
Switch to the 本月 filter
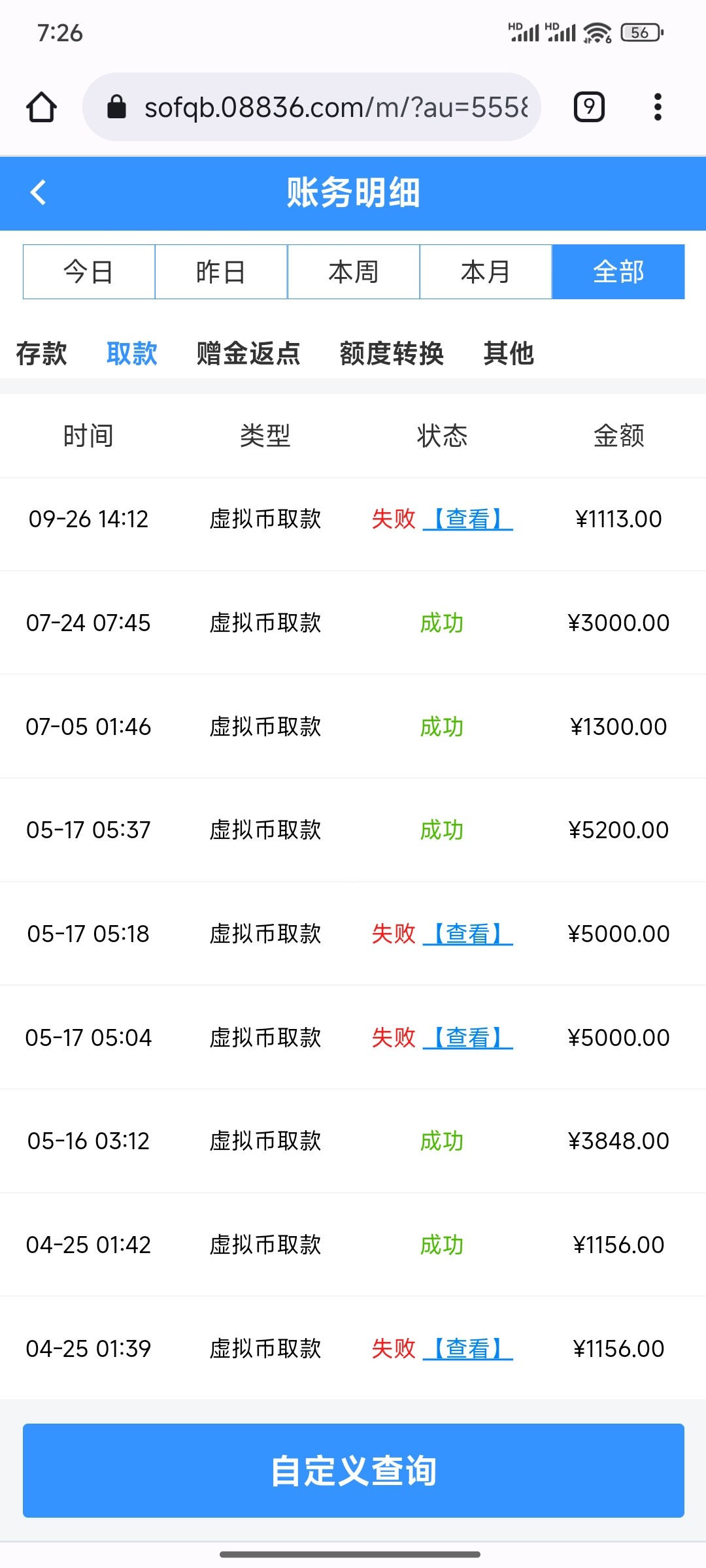click(x=486, y=272)
